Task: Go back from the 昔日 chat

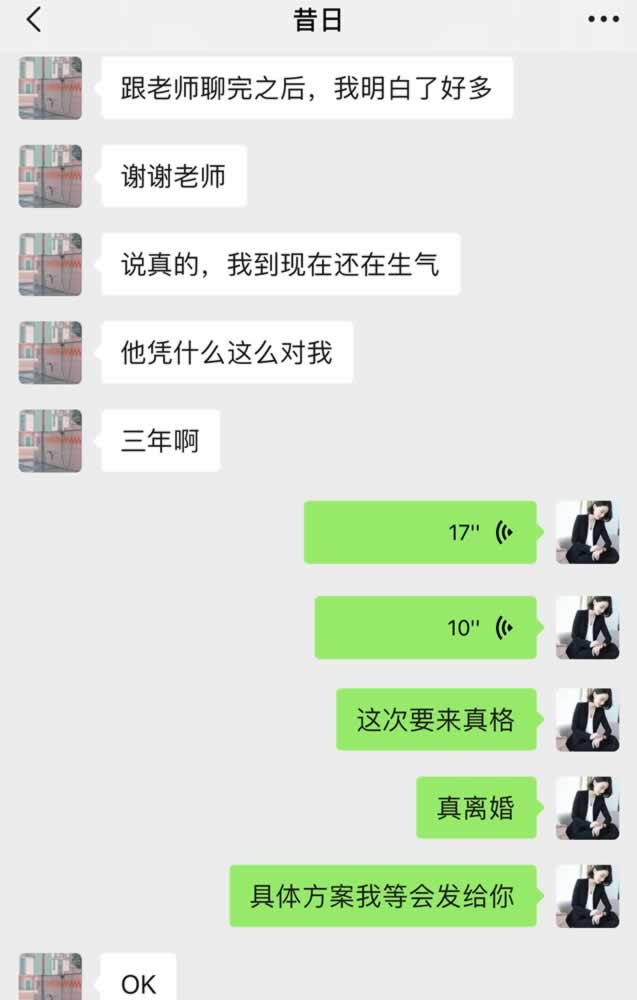Action: coord(34,20)
